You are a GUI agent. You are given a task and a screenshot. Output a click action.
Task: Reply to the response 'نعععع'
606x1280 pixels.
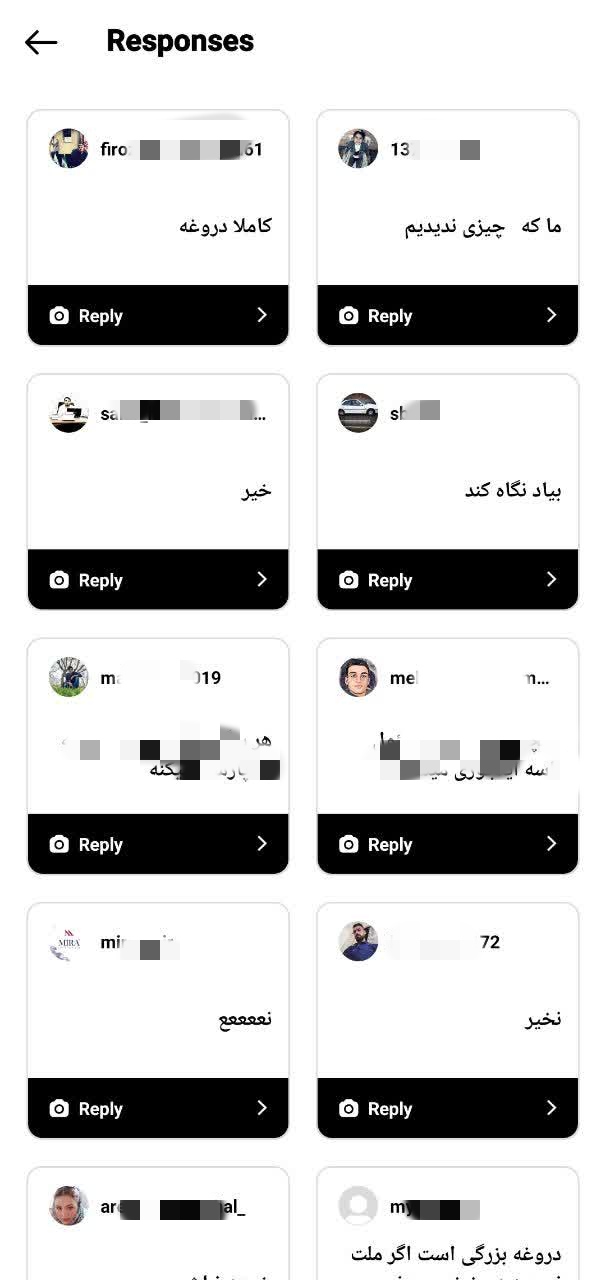click(x=158, y=1109)
